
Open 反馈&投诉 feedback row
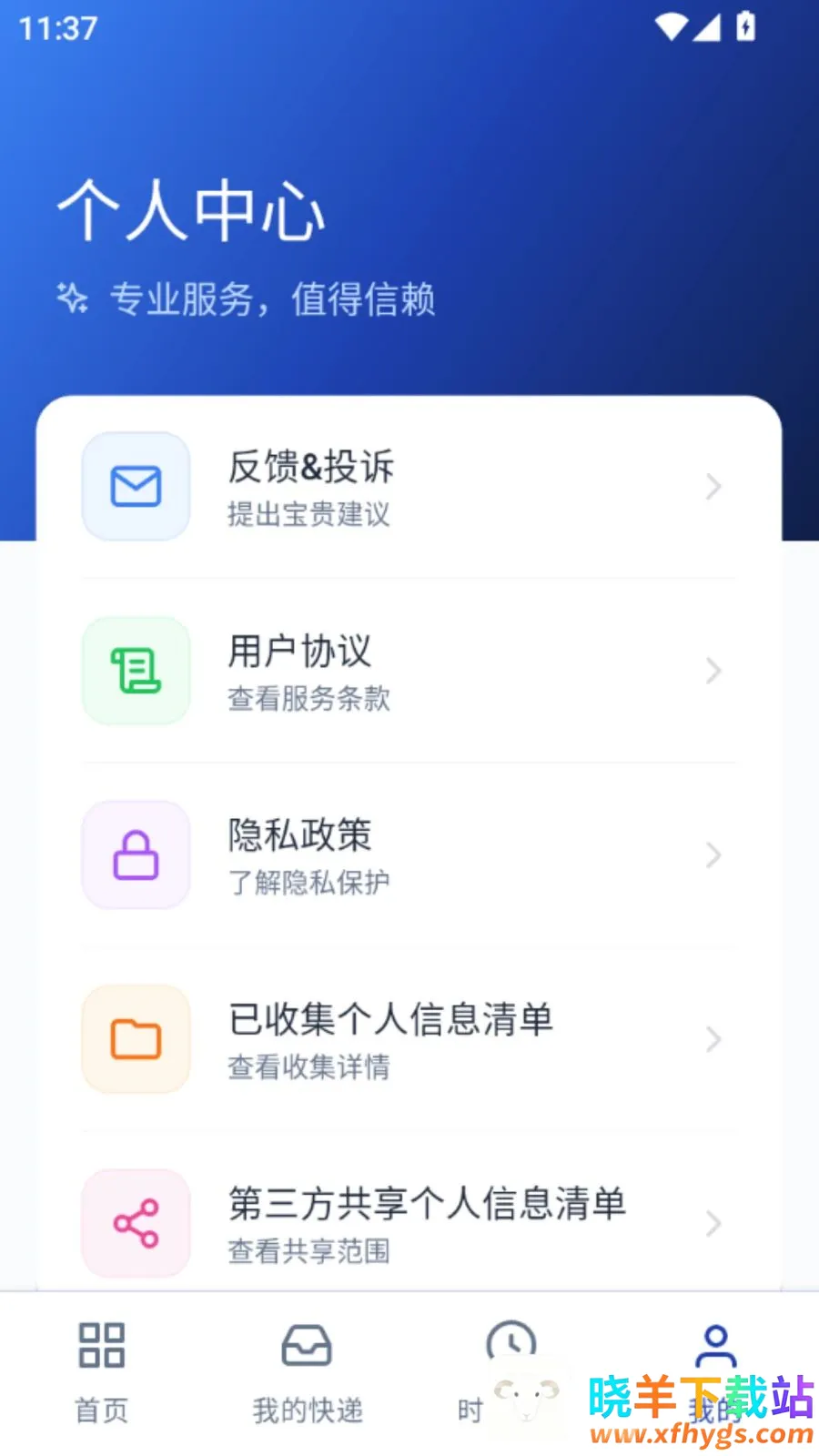point(409,487)
